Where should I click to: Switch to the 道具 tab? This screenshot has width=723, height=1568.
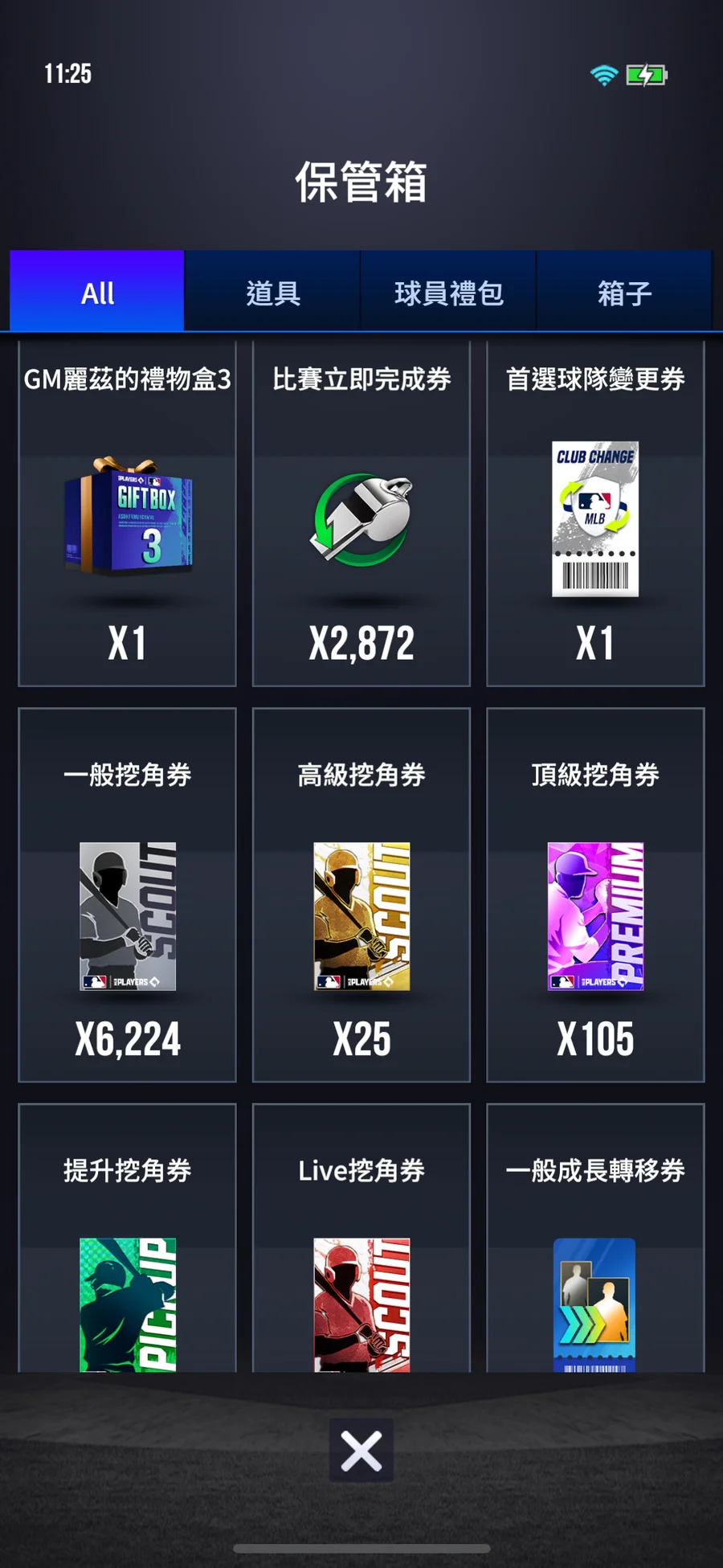pos(272,292)
